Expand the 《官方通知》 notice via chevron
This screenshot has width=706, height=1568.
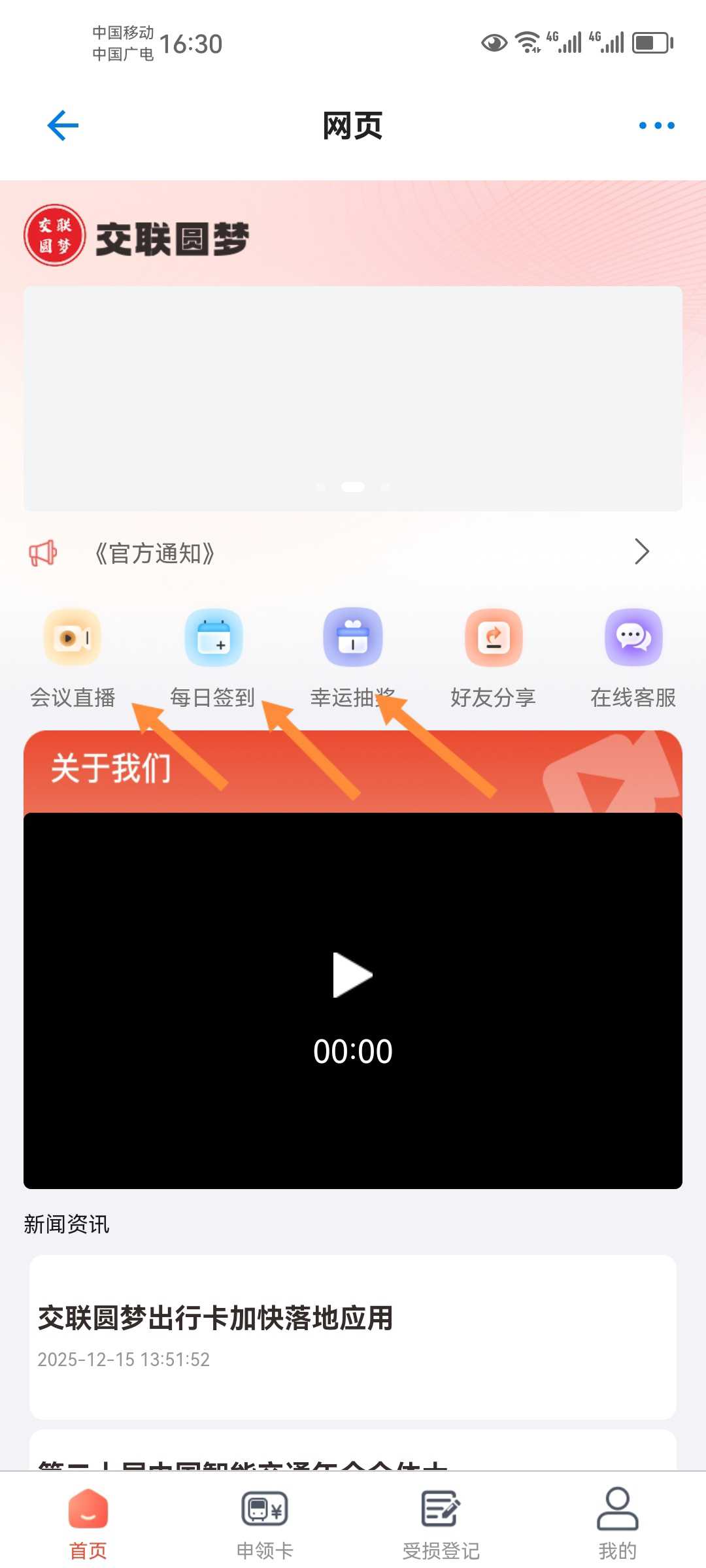click(x=641, y=552)
